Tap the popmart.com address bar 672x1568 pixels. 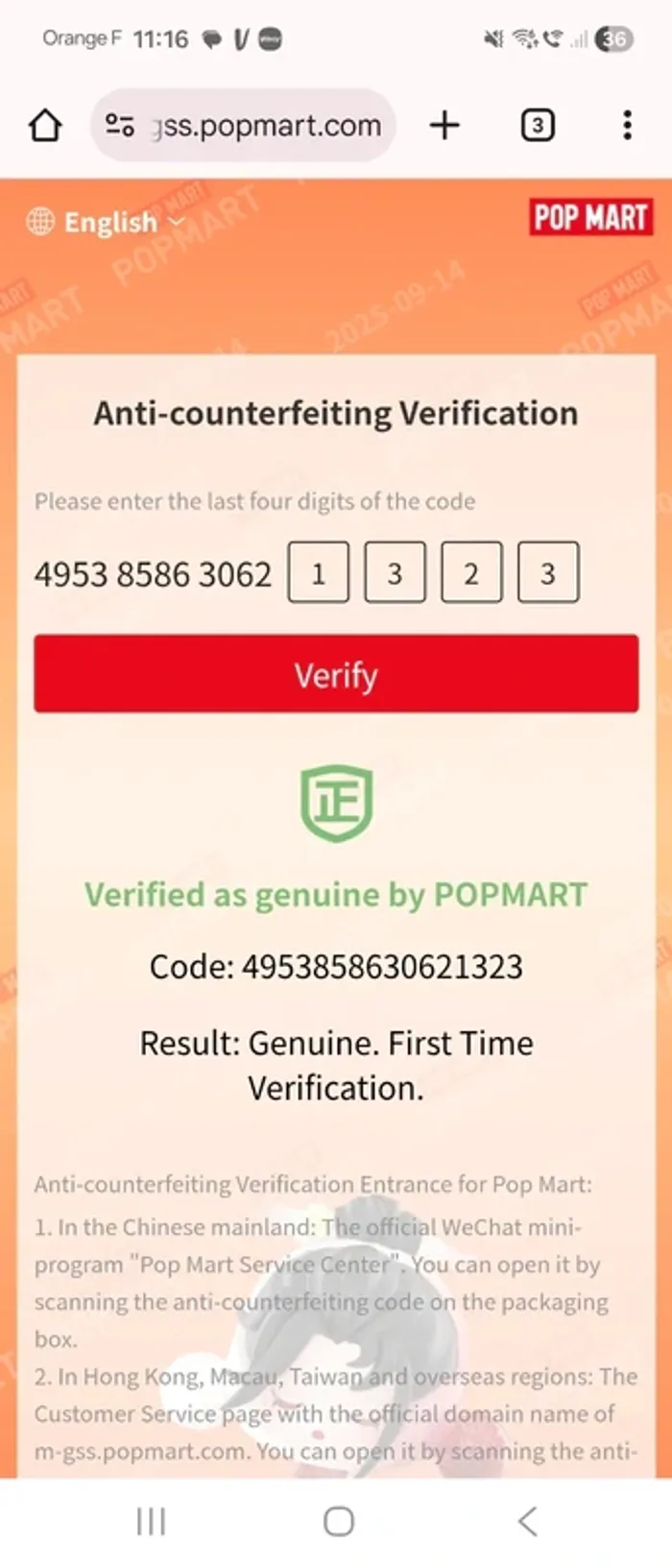(x=264, y=126)
